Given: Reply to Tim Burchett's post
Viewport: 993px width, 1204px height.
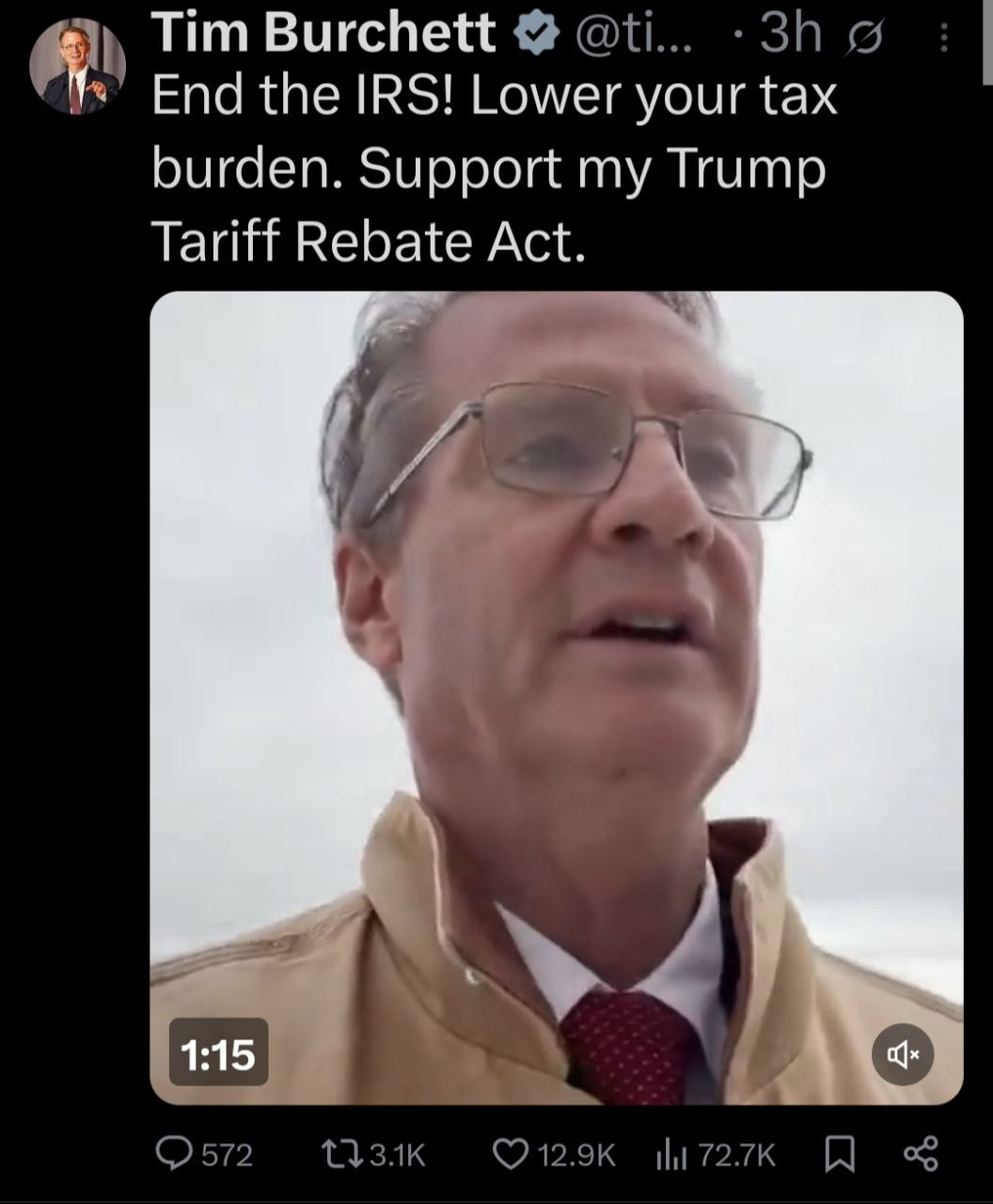Looking at the screenshot, I should click(x=174, y=1154).
